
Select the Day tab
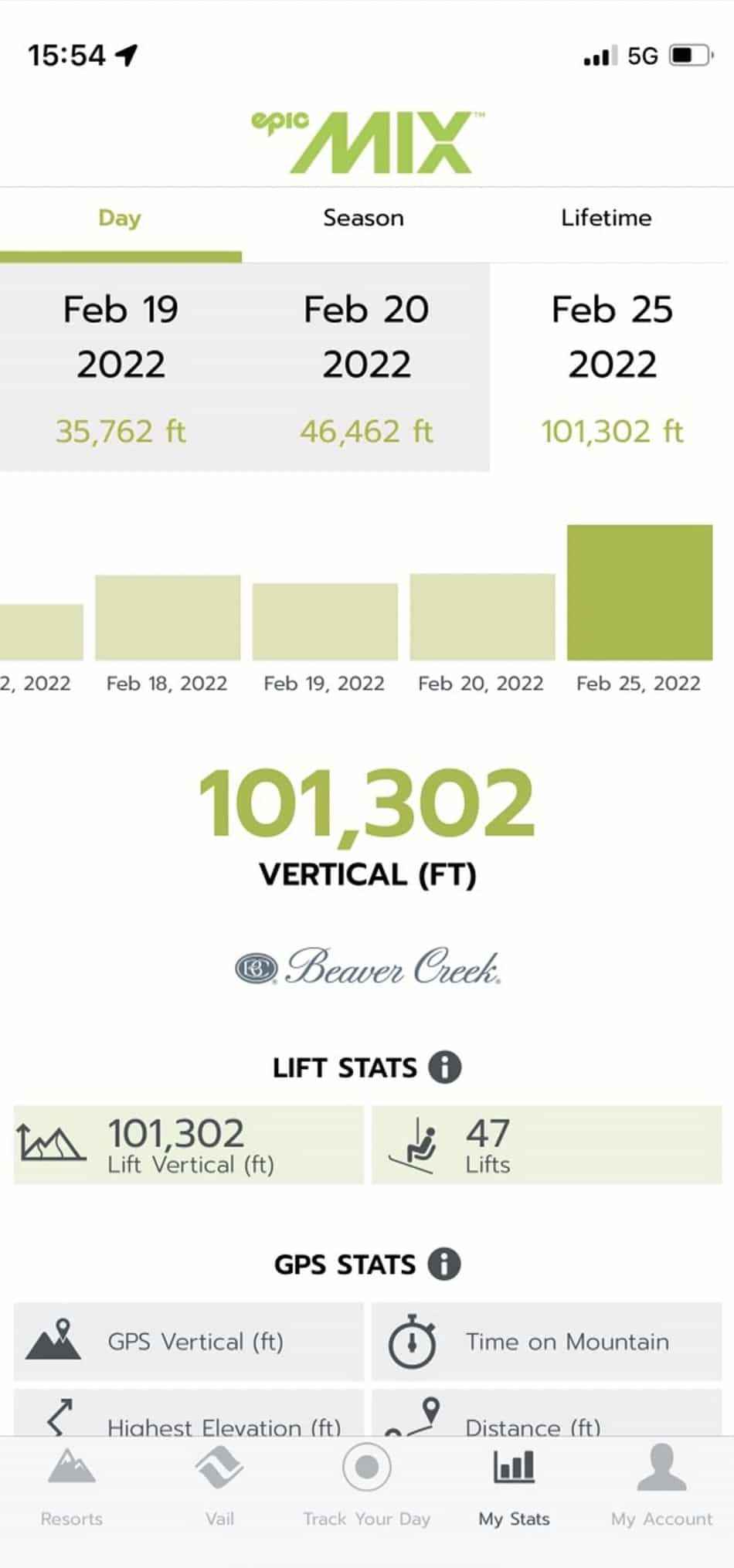[120, 219]
